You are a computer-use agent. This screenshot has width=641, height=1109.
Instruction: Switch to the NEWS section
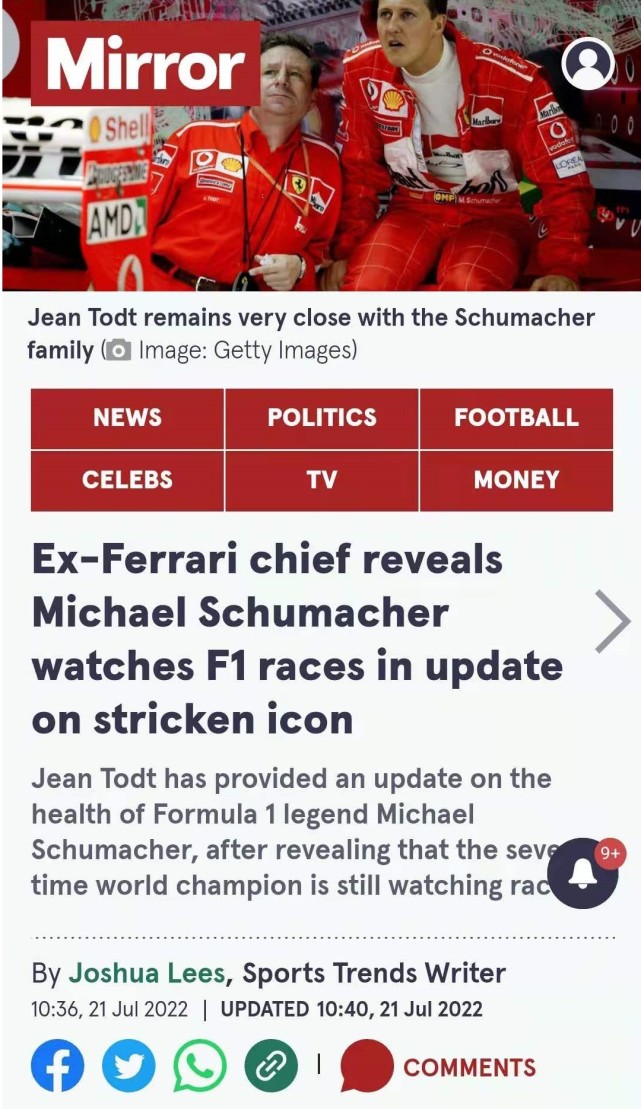click(127, 417)
